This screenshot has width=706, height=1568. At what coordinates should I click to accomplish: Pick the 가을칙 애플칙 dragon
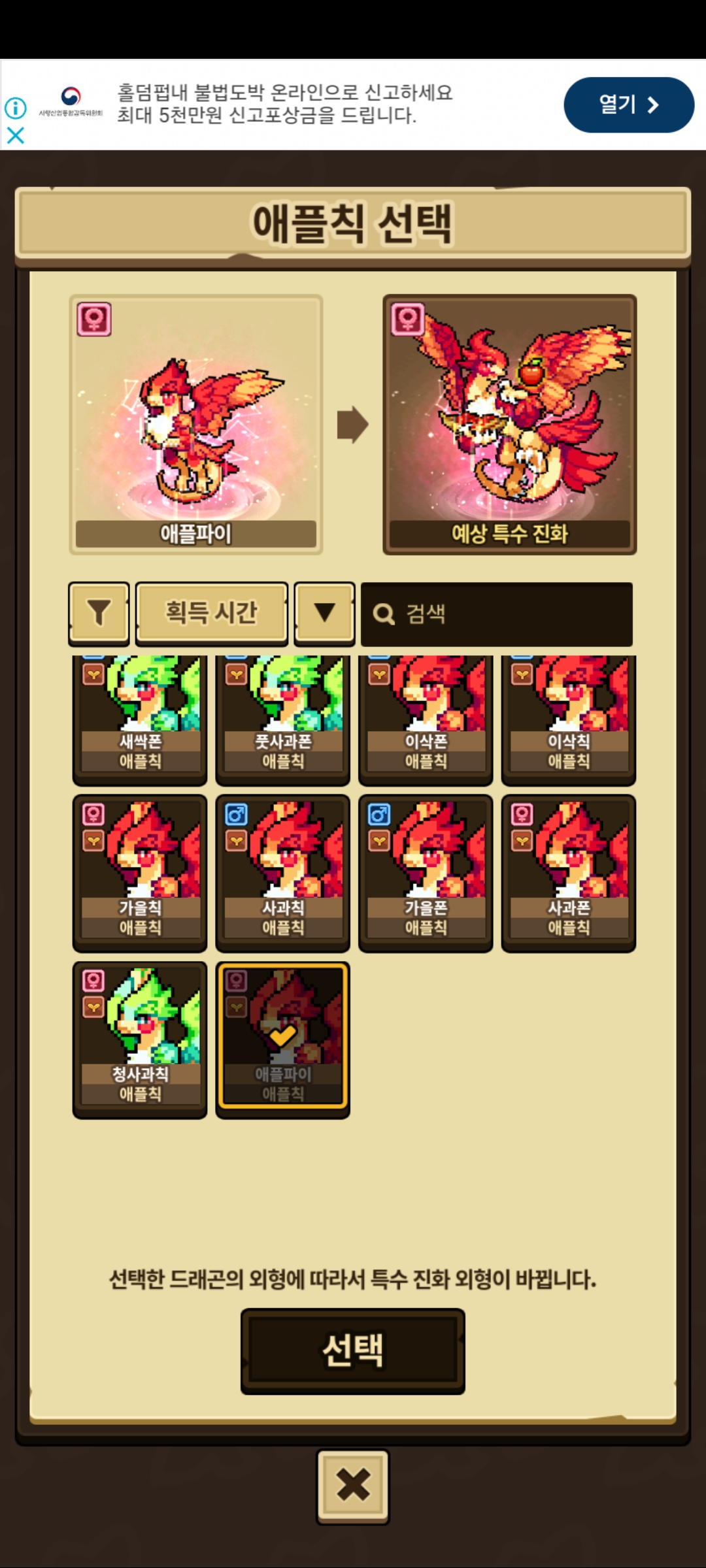click(140, 872)
